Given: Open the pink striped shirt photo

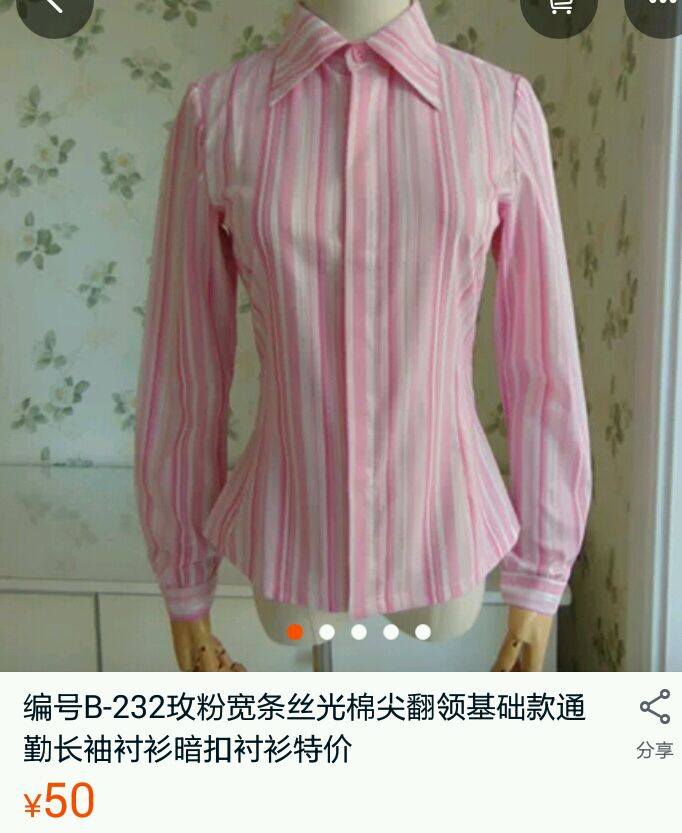Looking at the screenshot, I should pyautogui.click(x=341, y=336).
